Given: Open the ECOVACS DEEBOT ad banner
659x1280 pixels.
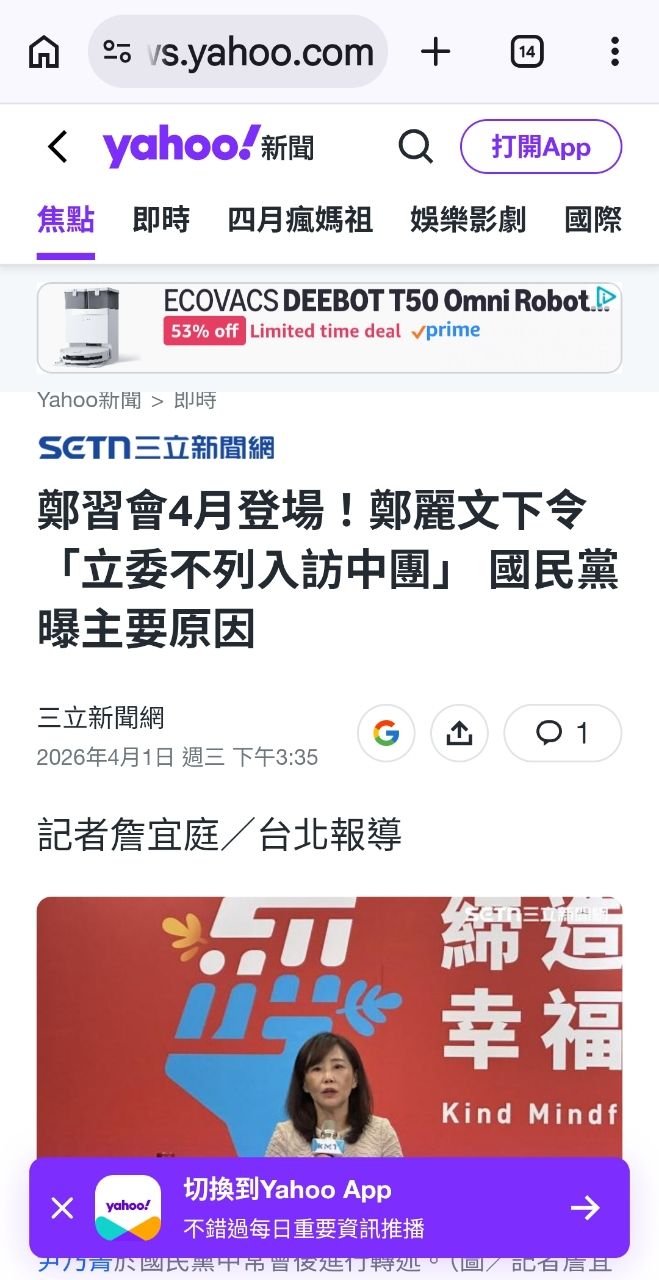Looking at the screenshot, I should point(329,328).
